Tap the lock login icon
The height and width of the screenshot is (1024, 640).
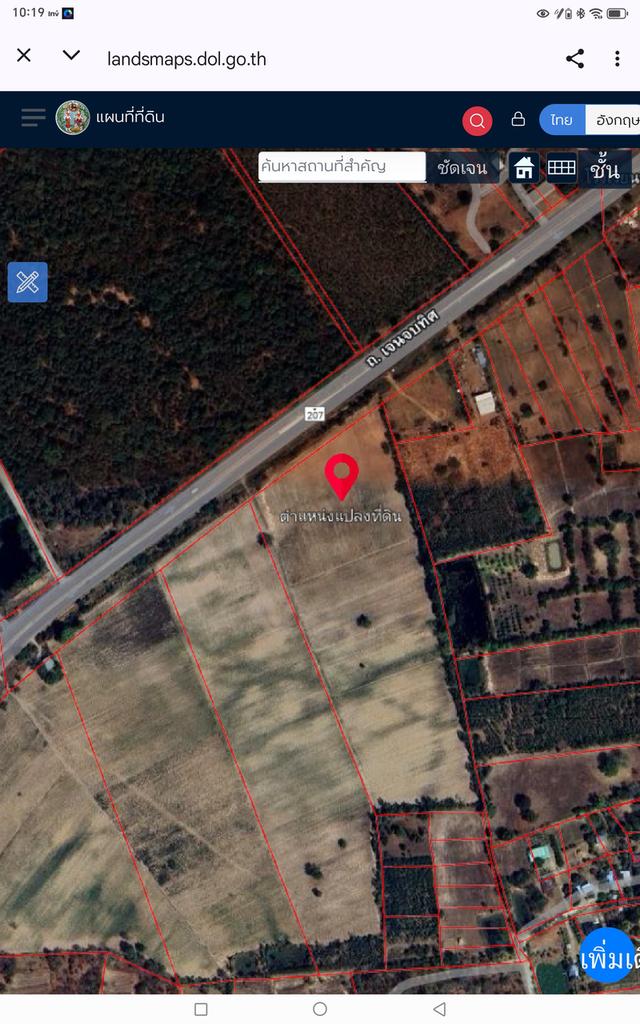point(518,119)
